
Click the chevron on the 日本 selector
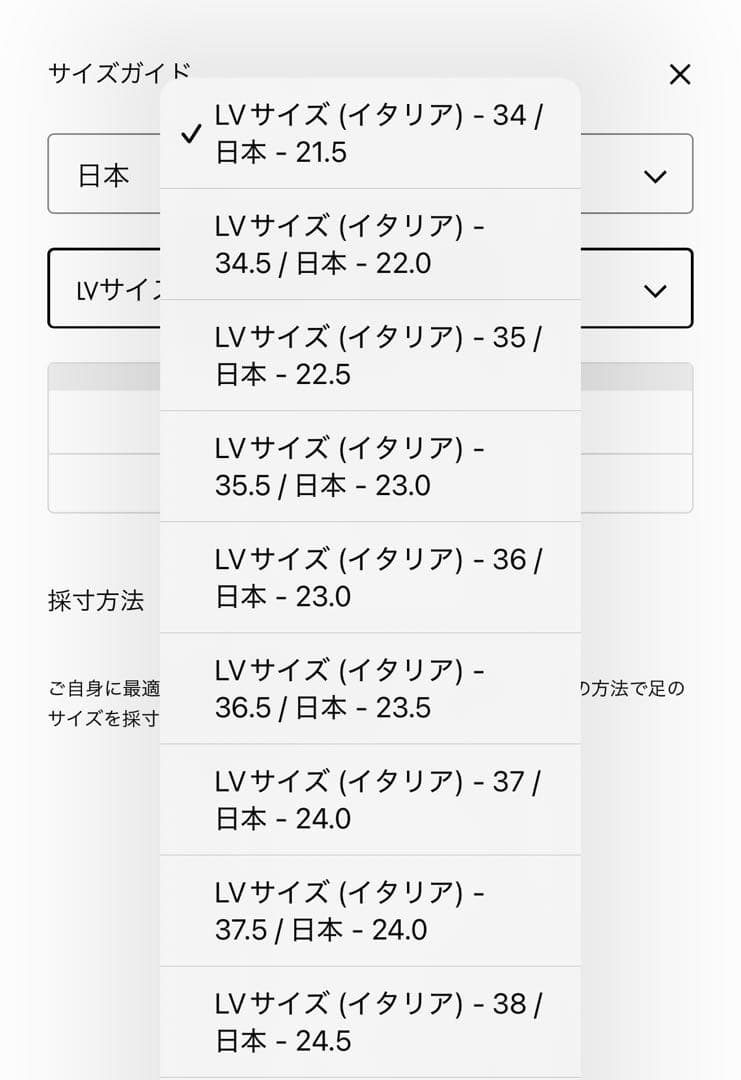click(x=654, y=176)
